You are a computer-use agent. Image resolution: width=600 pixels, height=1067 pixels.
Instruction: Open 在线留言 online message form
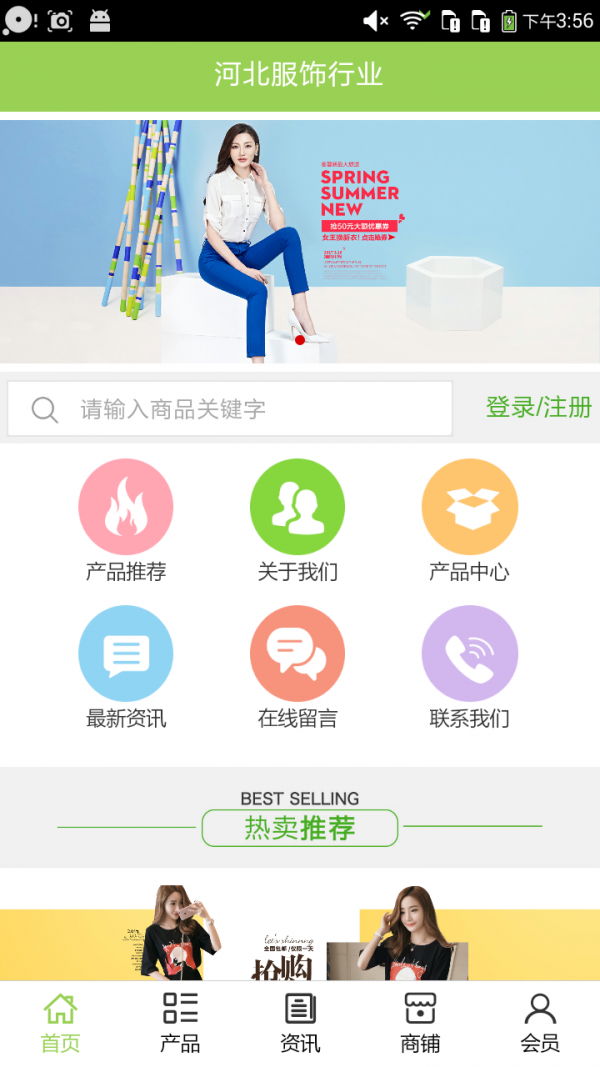pos(298,667)
